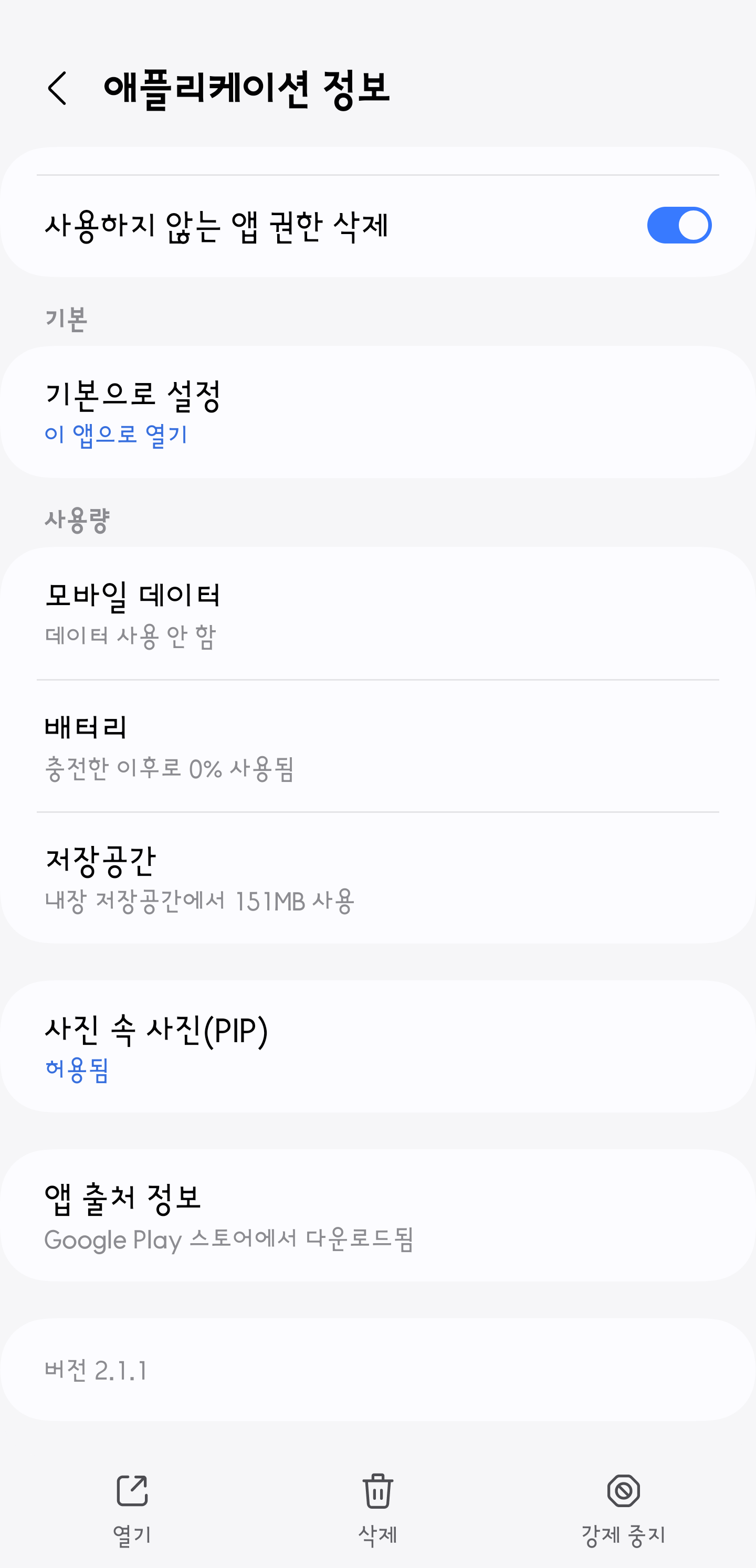
Task: Toggle 사용하지 않는 앱 권한 삭제 switch
Action: 679,225
